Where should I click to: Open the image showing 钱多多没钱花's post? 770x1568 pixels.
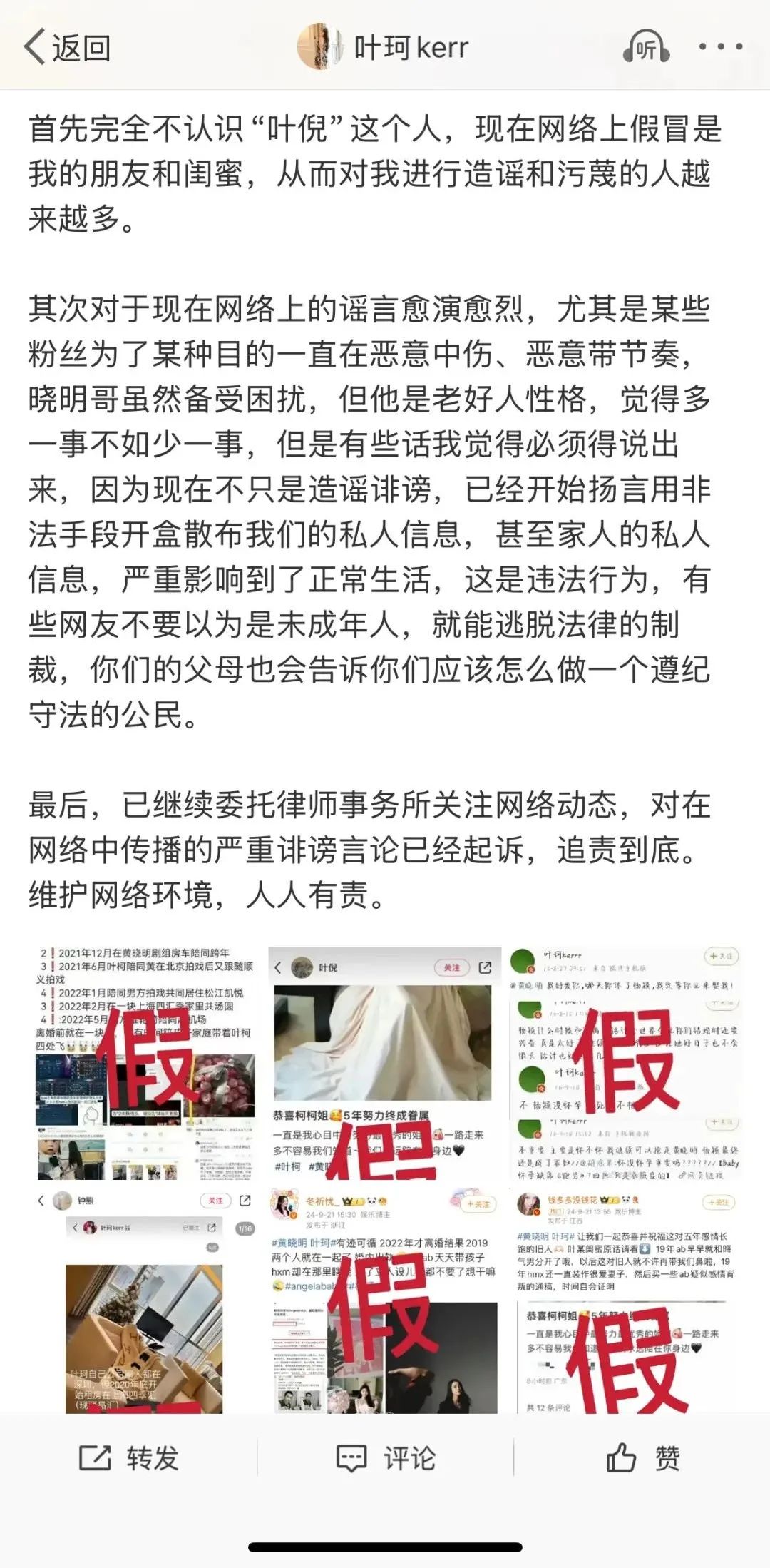pyautogui.click(x=625, y=1300)
